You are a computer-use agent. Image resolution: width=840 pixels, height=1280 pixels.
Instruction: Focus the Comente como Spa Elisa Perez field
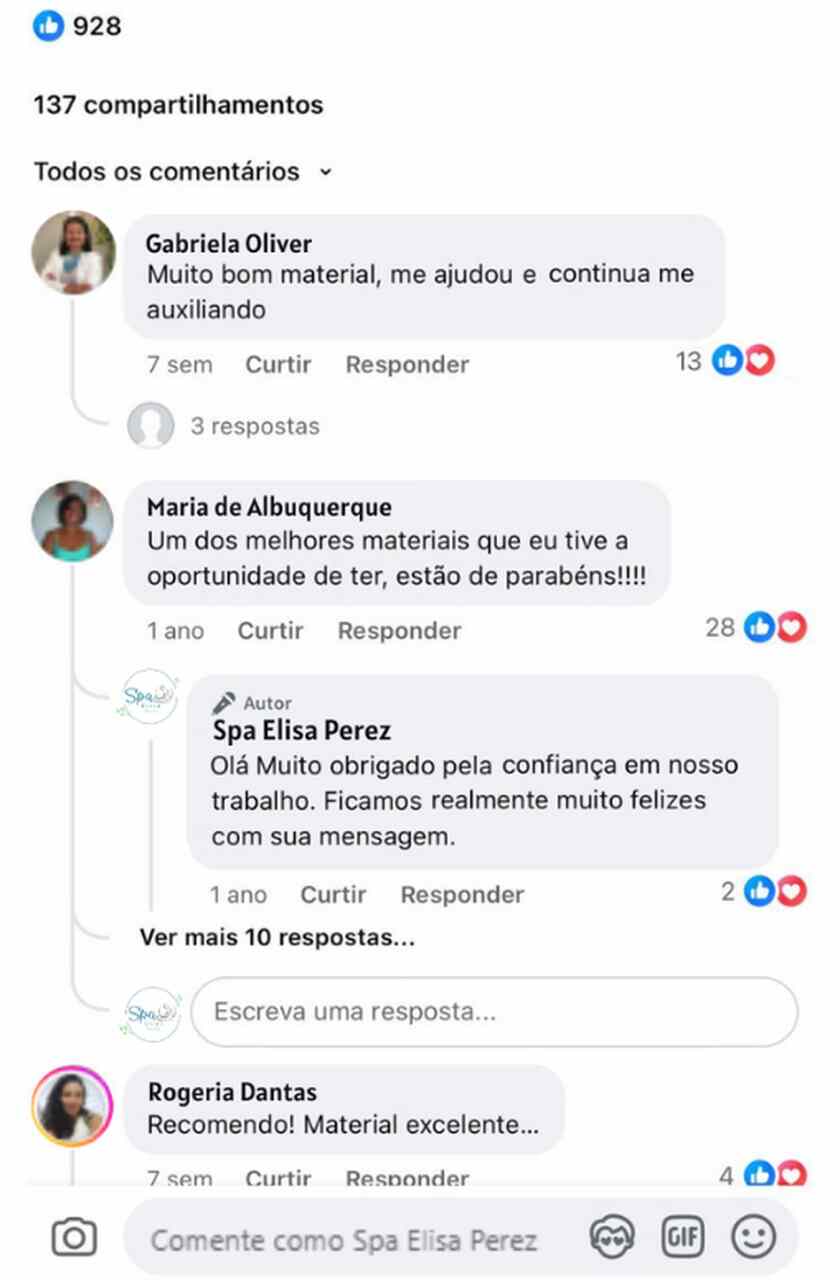tap(344, 1241)
